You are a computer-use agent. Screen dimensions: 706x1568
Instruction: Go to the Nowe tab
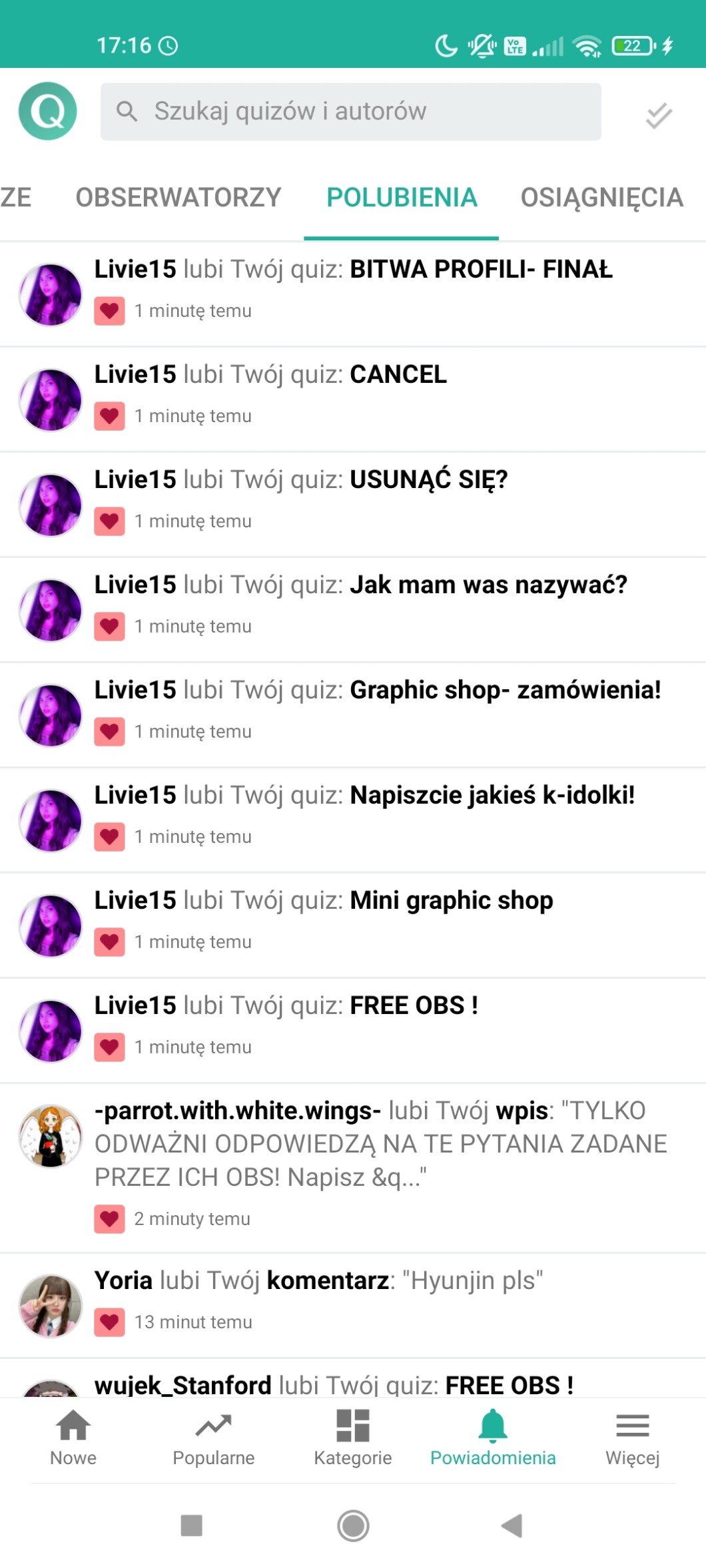(x=73, y=1438)
